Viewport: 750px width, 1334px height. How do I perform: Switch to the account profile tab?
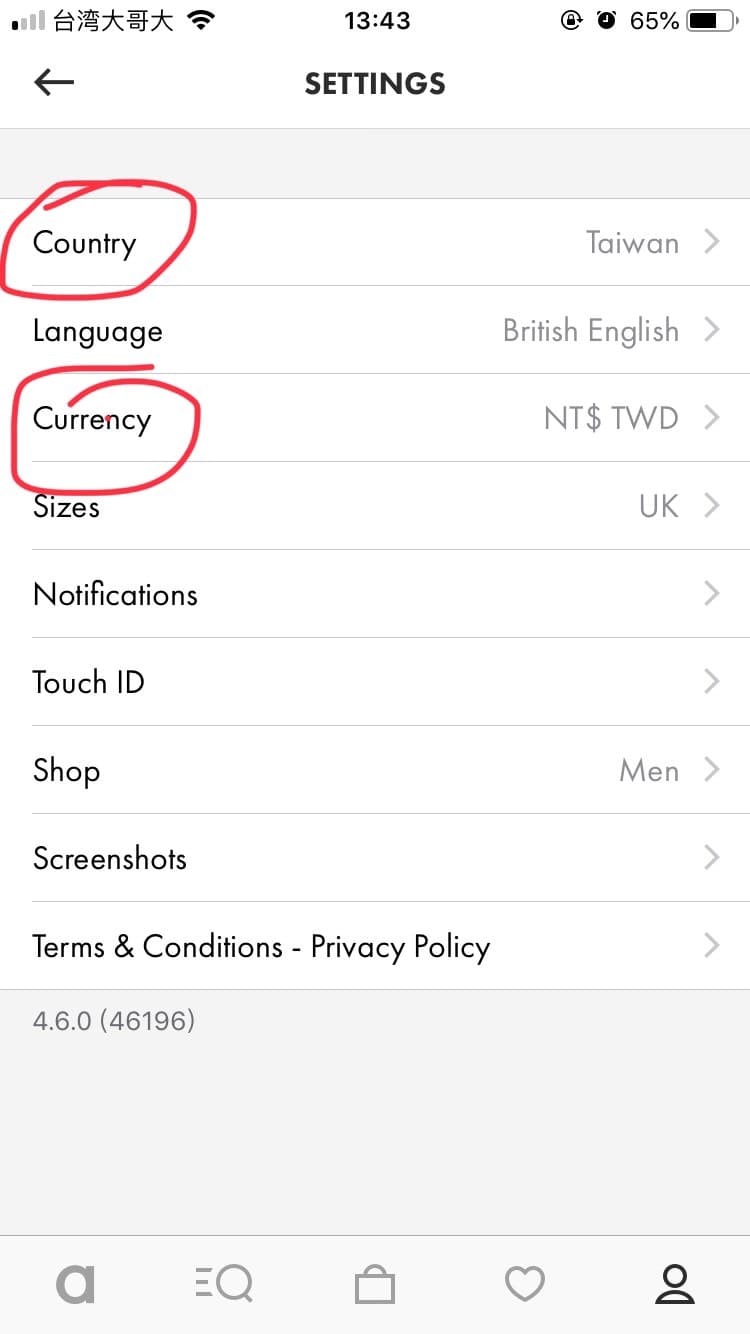[675, 1284]
